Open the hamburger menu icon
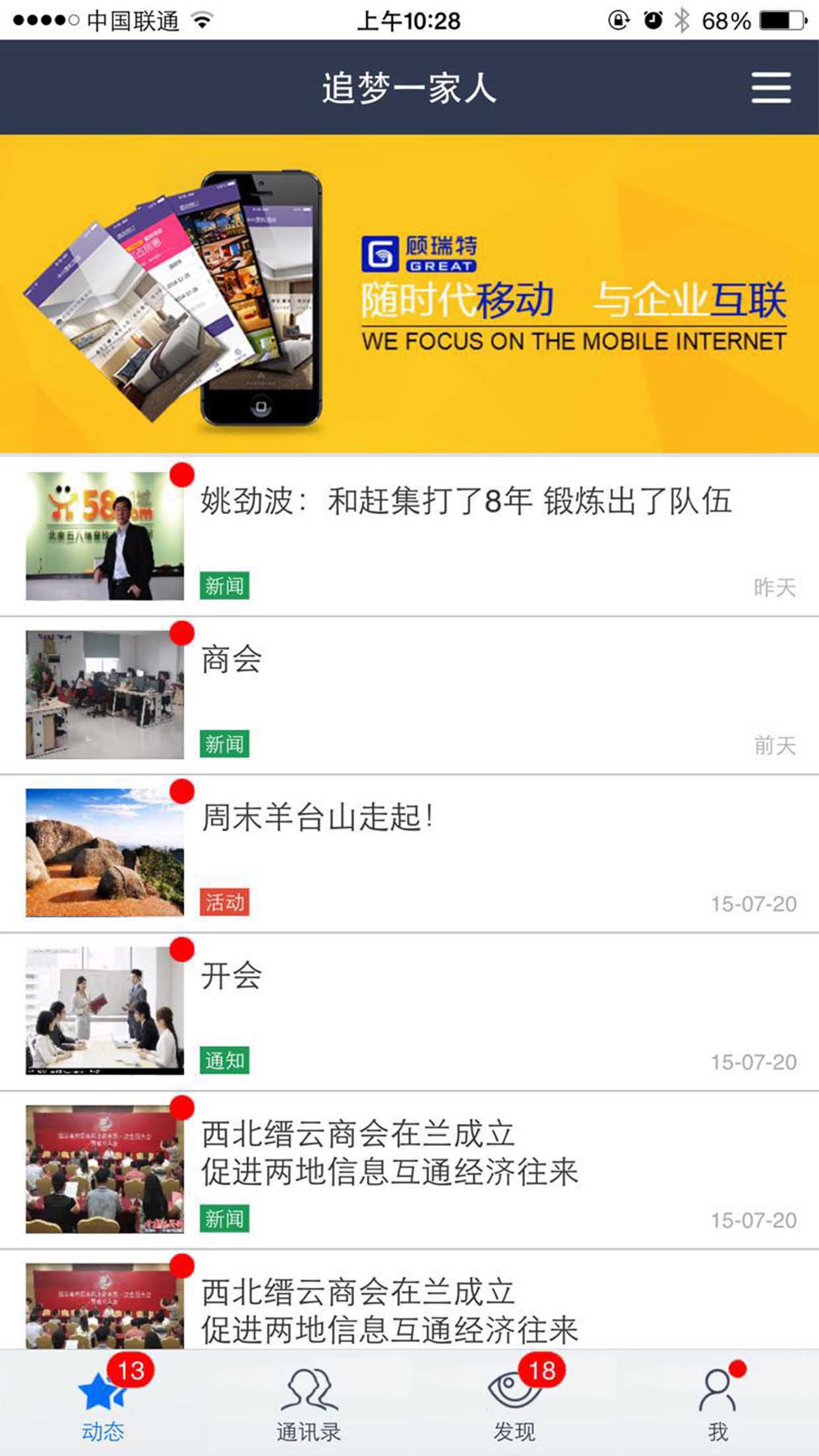819x1456 pixels. click(x=770, y=88)
